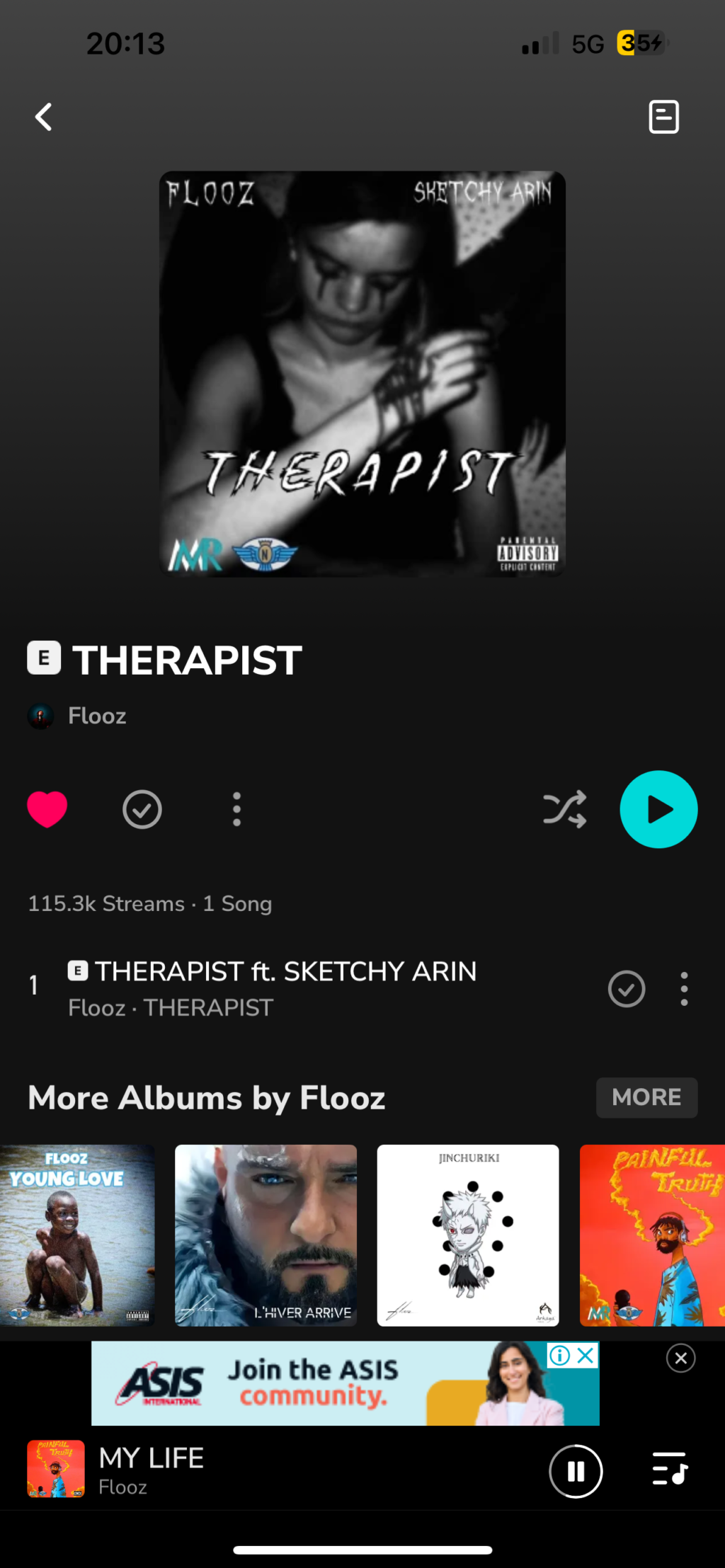Go back using the back arrow
This screenshot has height=1568, width=725.
coord(44,117)
